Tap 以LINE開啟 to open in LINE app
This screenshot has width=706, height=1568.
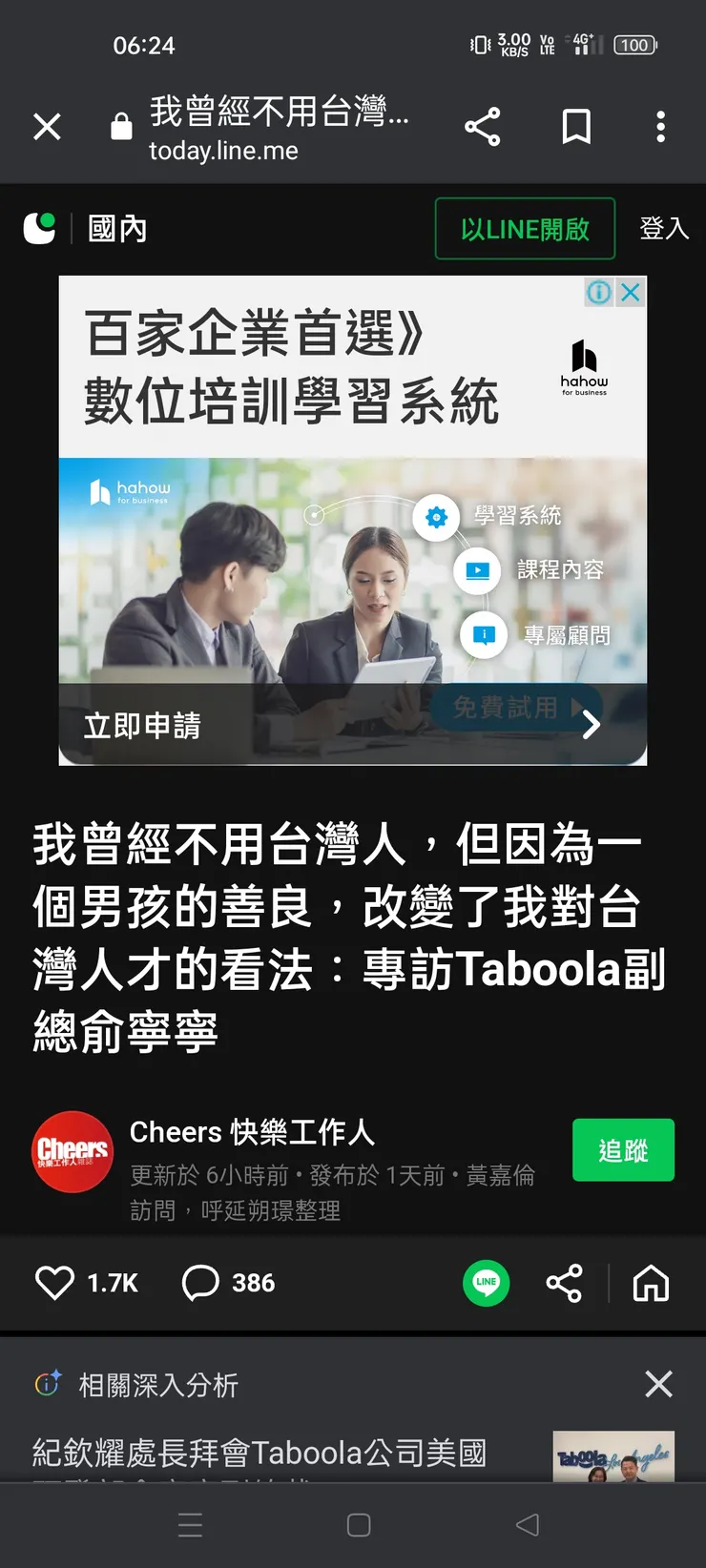(x=525, y=228)
